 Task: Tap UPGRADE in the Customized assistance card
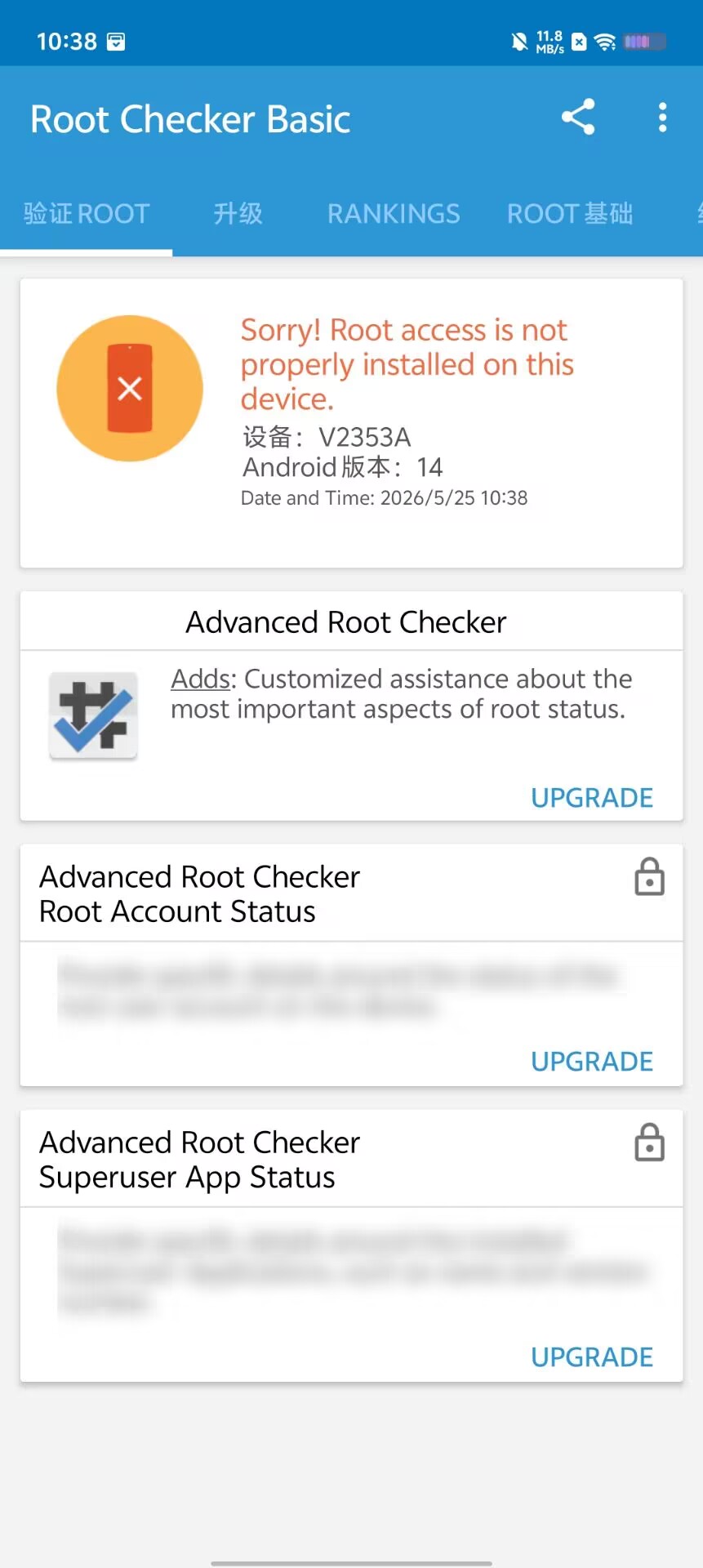pos(592,798)
